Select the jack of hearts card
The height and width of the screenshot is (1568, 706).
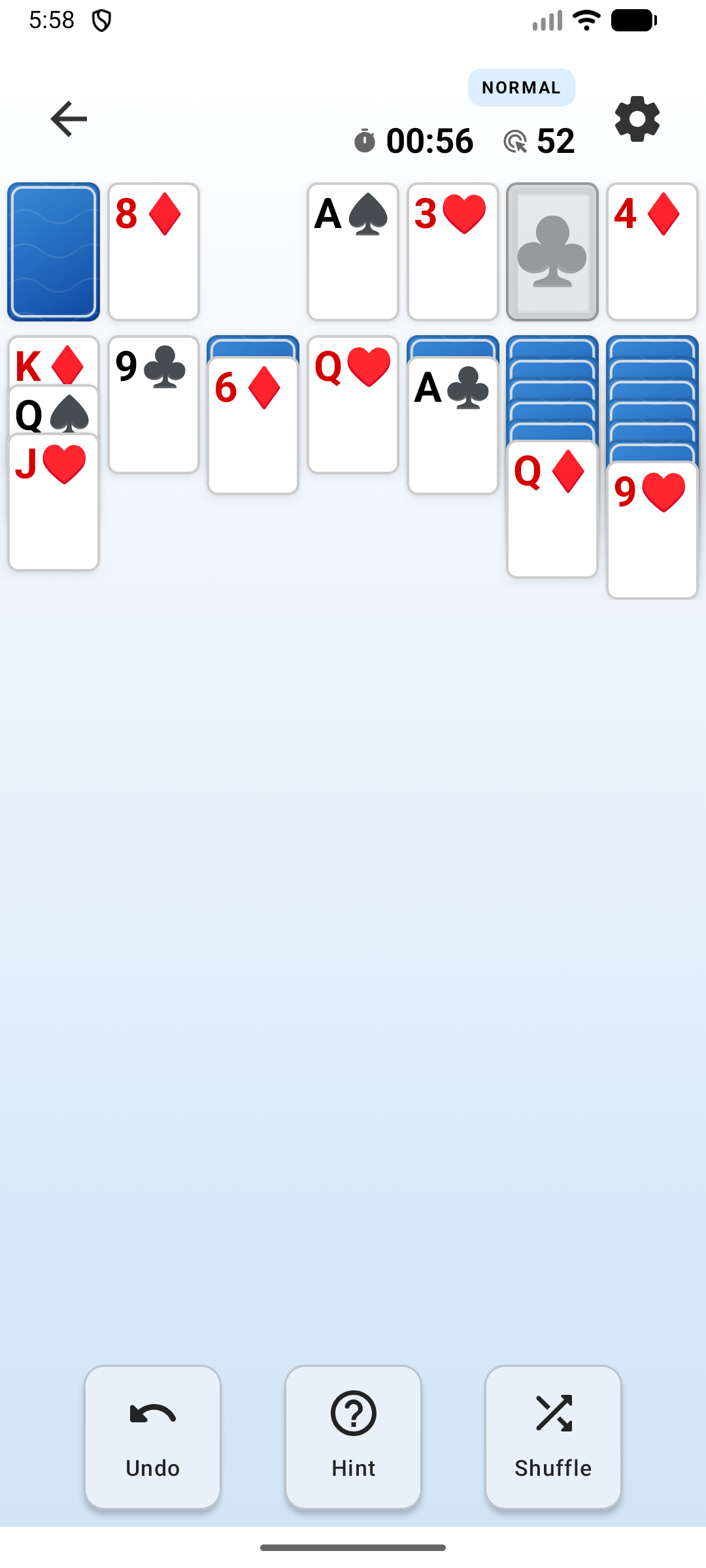click(x=54, y=503)
